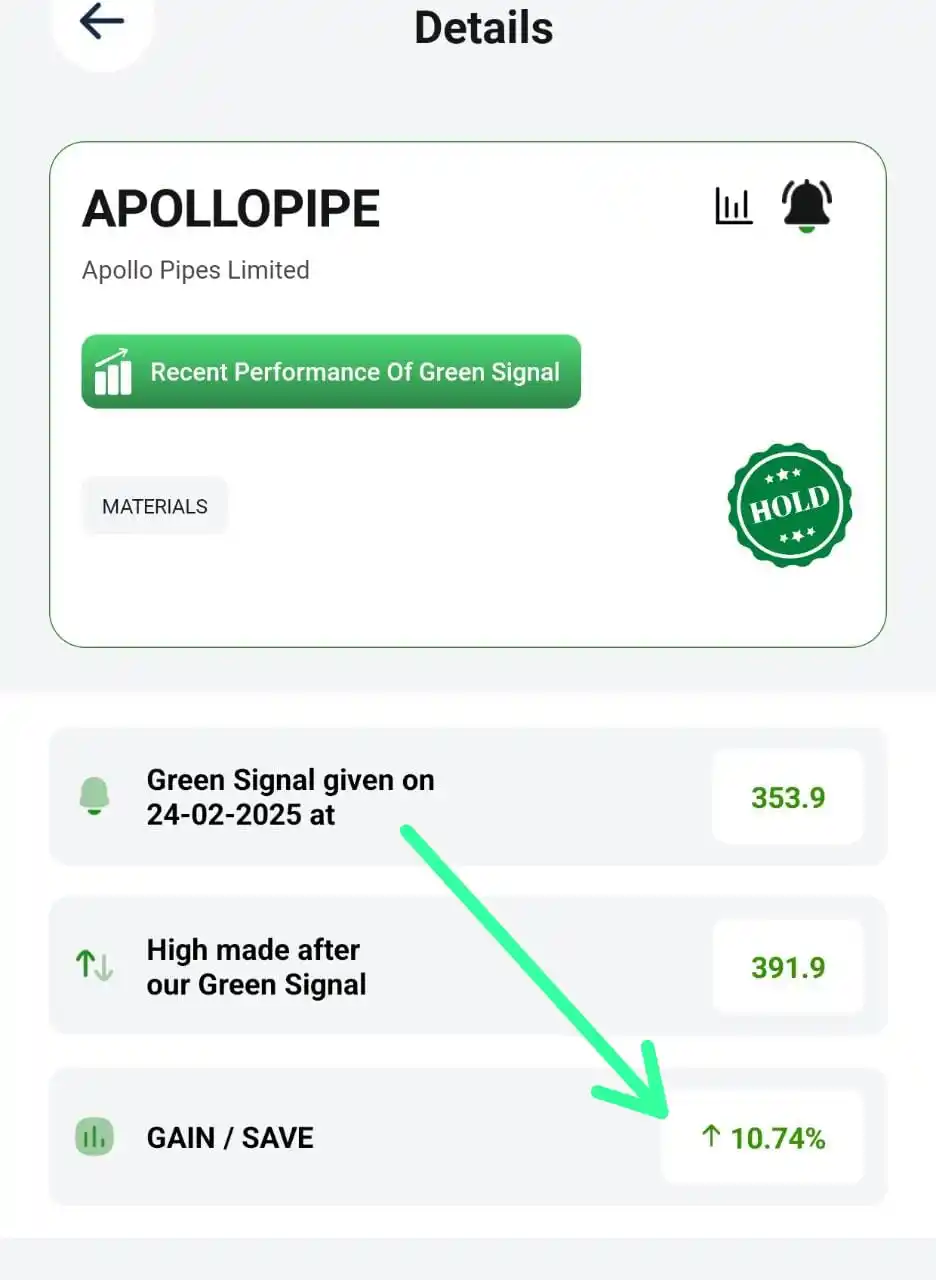The width and height of the screenshot is (936, 1280).
Task: Open the chart icon for APOLLOPIPE
Action: click(x=733, y=206)
